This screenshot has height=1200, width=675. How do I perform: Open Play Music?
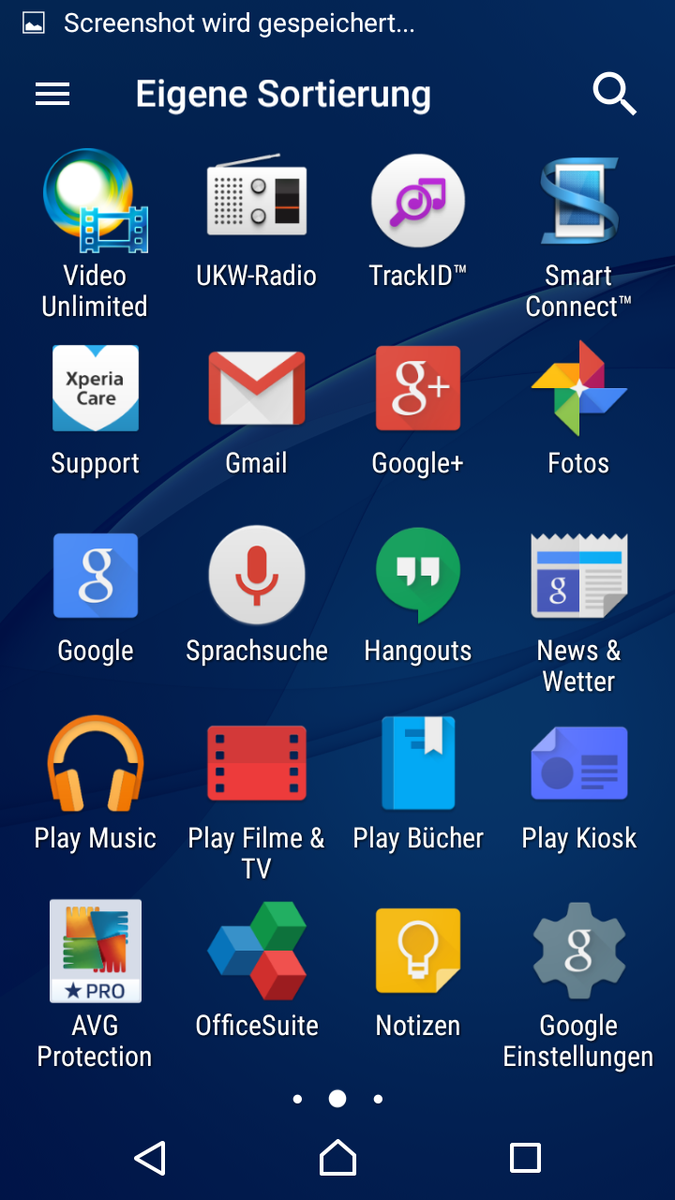[95, 763]
